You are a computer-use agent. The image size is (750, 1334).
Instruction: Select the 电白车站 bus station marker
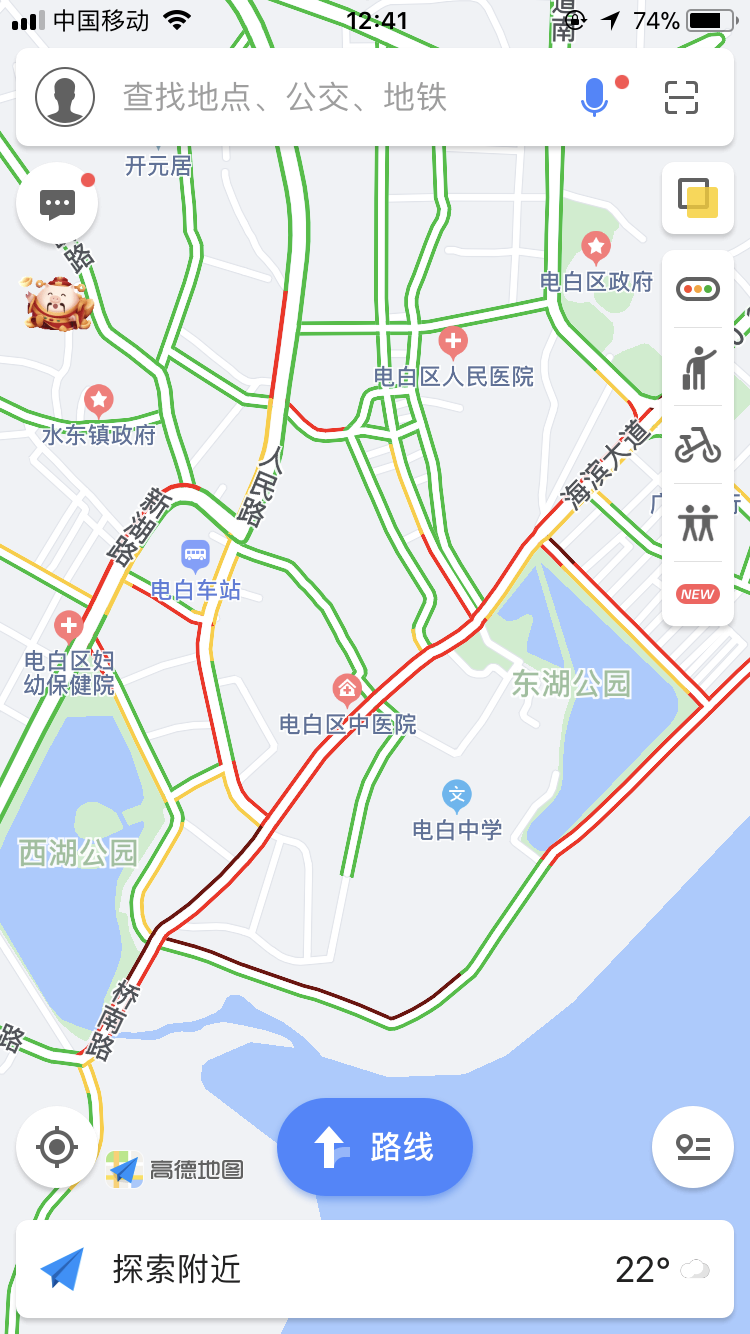click(195, 555)
